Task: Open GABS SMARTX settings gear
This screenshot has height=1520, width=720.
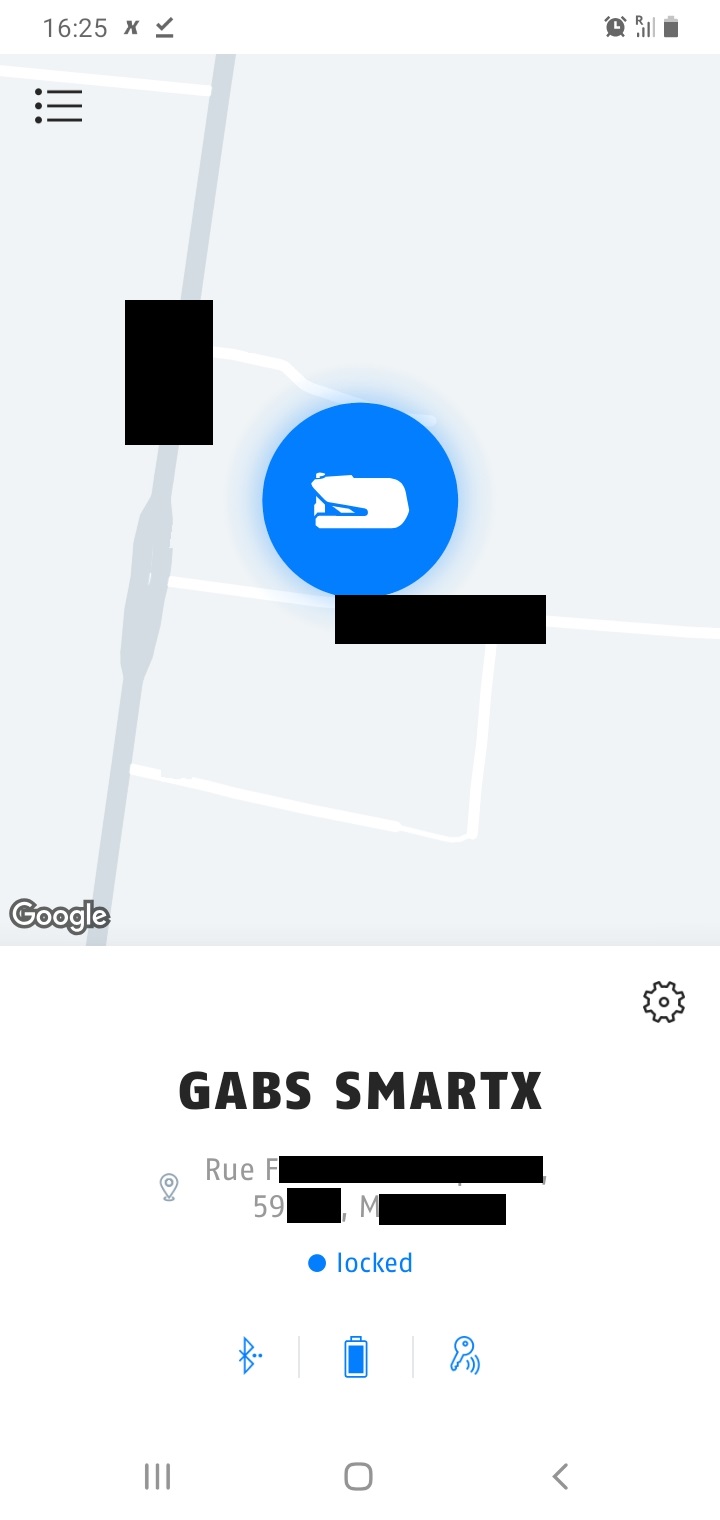Action: tap(664, 1001)
